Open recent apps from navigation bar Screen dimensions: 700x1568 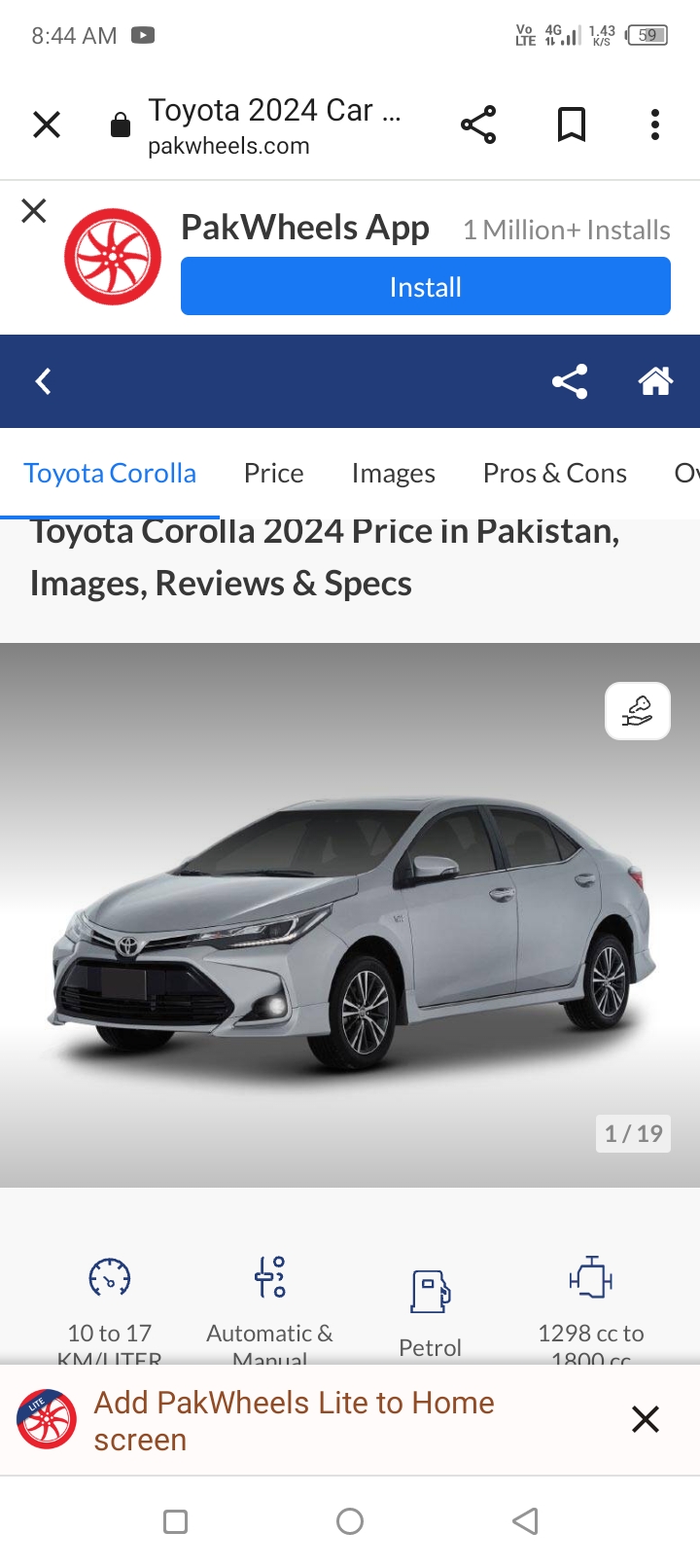(176, 1521)
